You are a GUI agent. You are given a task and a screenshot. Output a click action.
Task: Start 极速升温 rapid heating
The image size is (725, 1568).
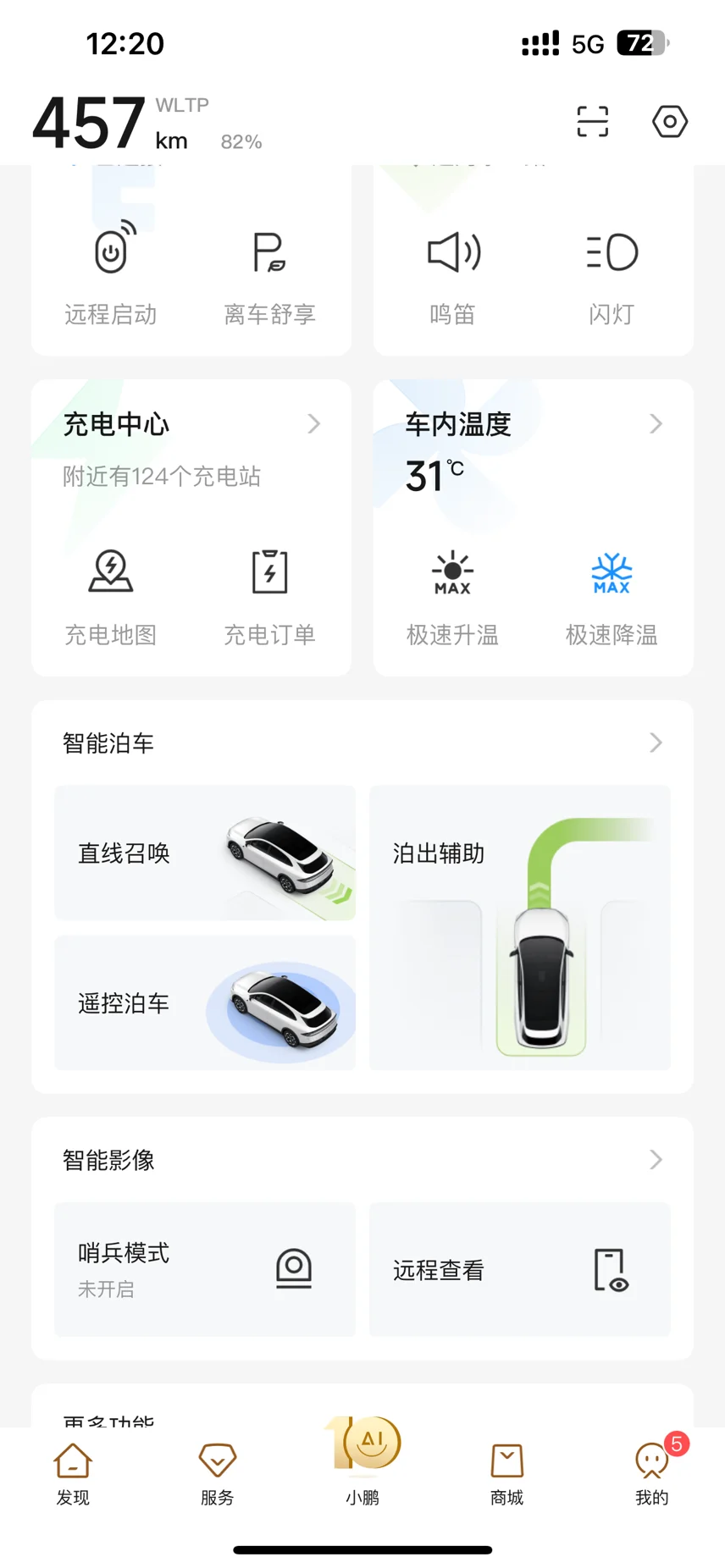453,594
